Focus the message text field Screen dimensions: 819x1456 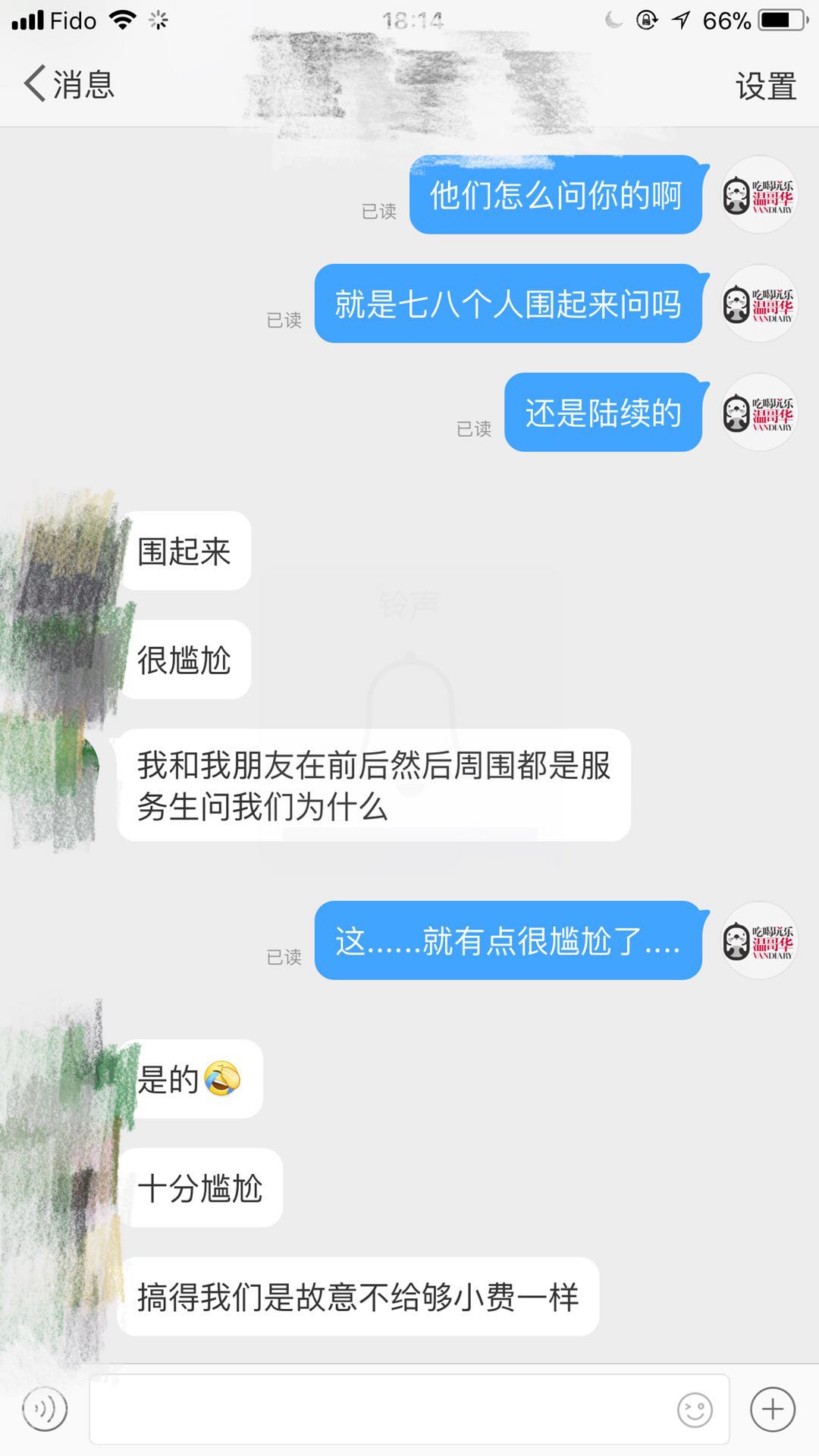point(379,1409)
